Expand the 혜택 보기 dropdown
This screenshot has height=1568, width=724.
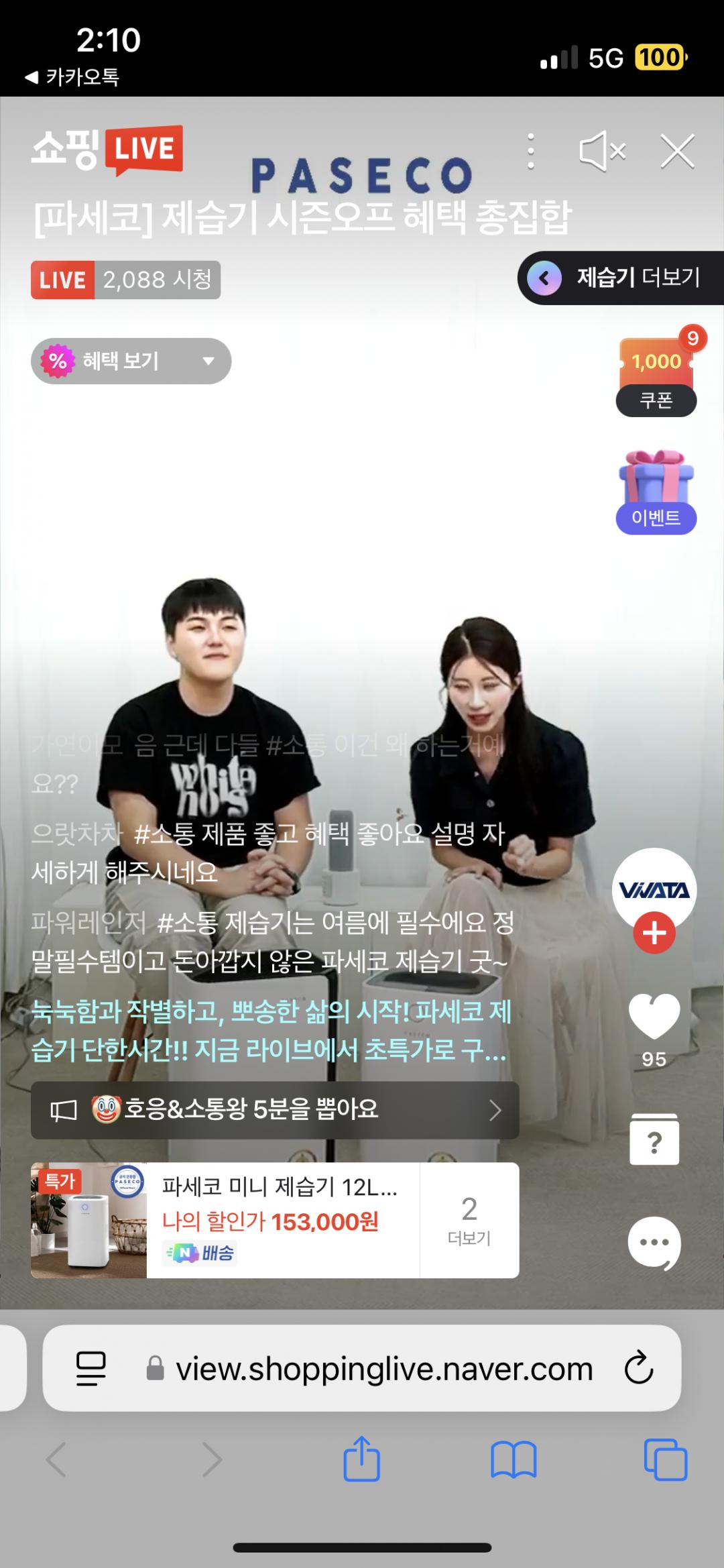click(x=131, y=361)
